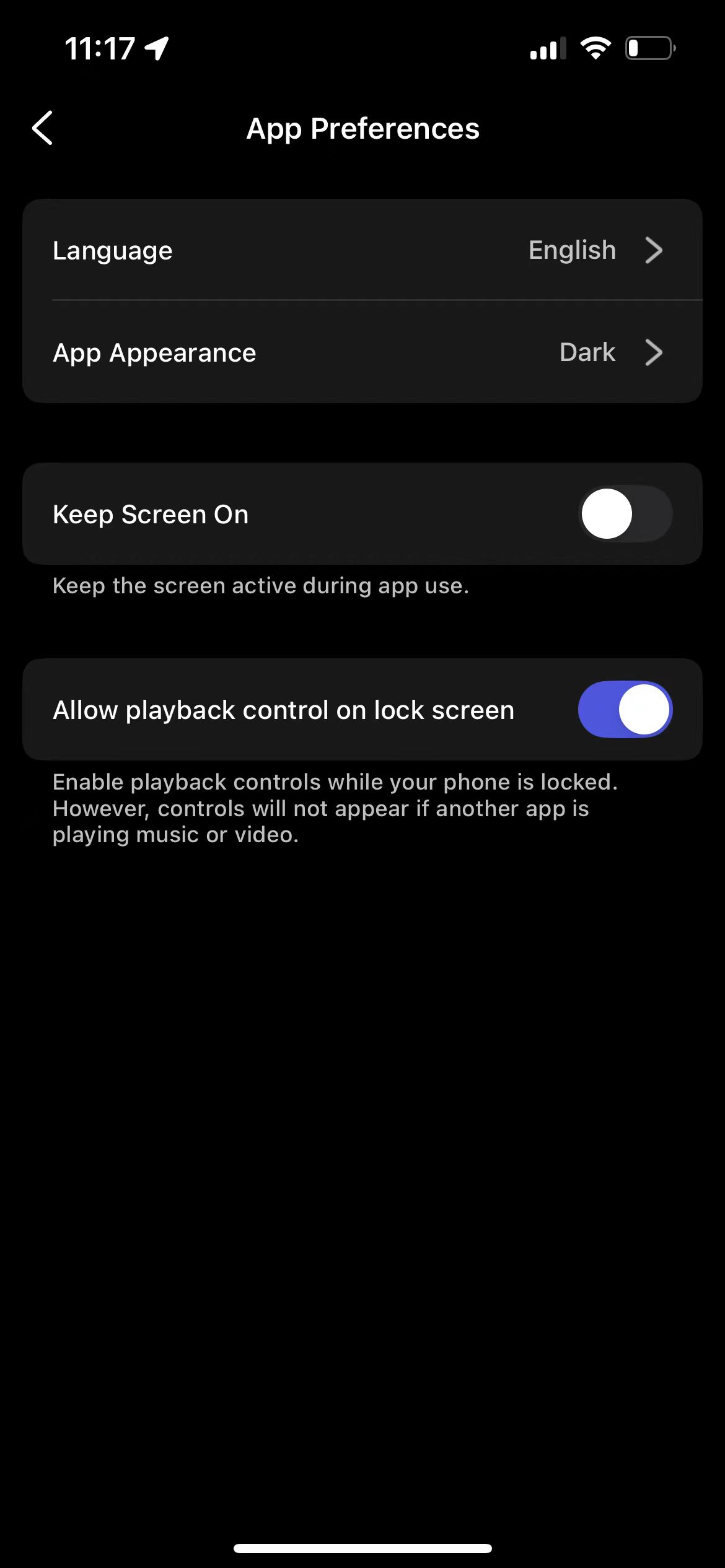Image resolution: width=725 pixels, height=1568 pixels.
Task: Open the Language setting
Action: coord(362,250)
